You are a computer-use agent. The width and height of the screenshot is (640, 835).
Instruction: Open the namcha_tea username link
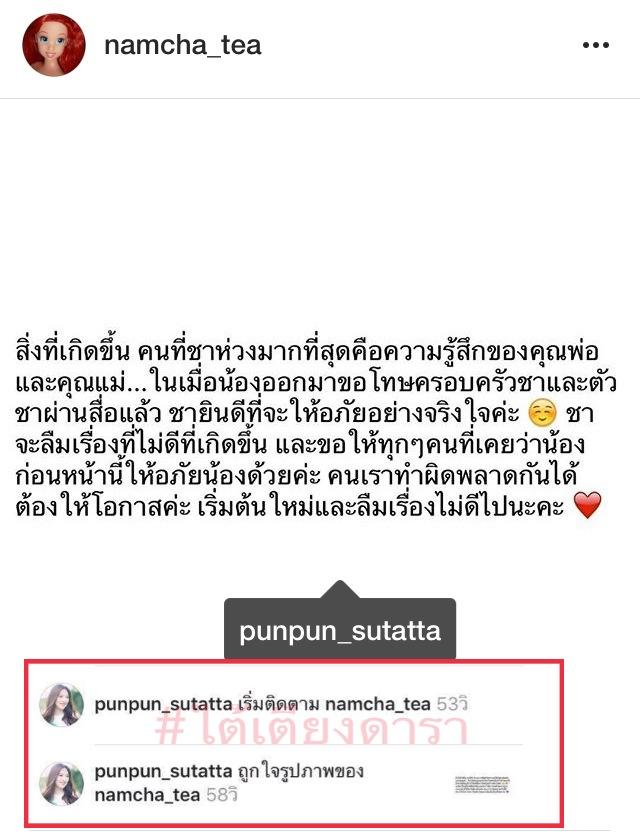181,46
